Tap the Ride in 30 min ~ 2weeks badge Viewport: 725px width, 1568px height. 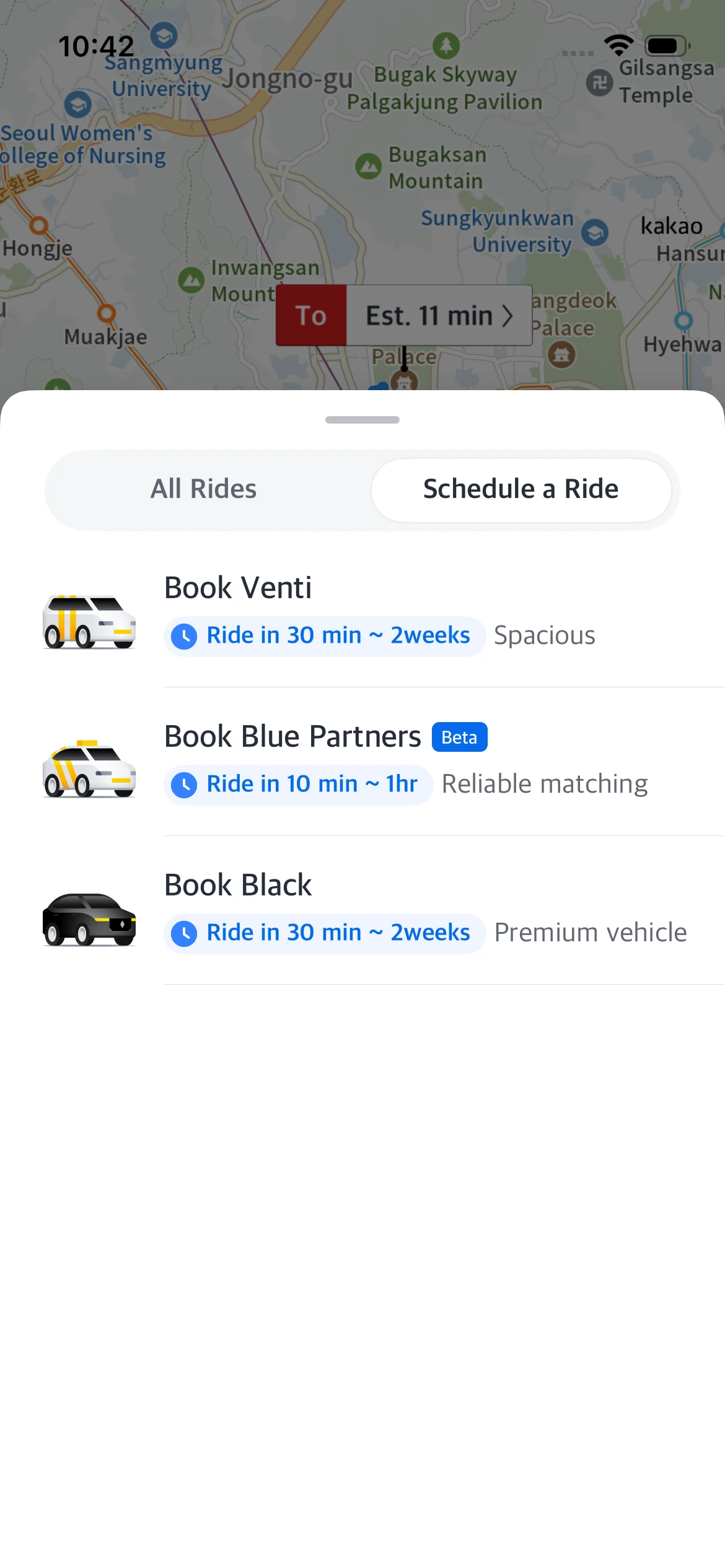point(325,635)
